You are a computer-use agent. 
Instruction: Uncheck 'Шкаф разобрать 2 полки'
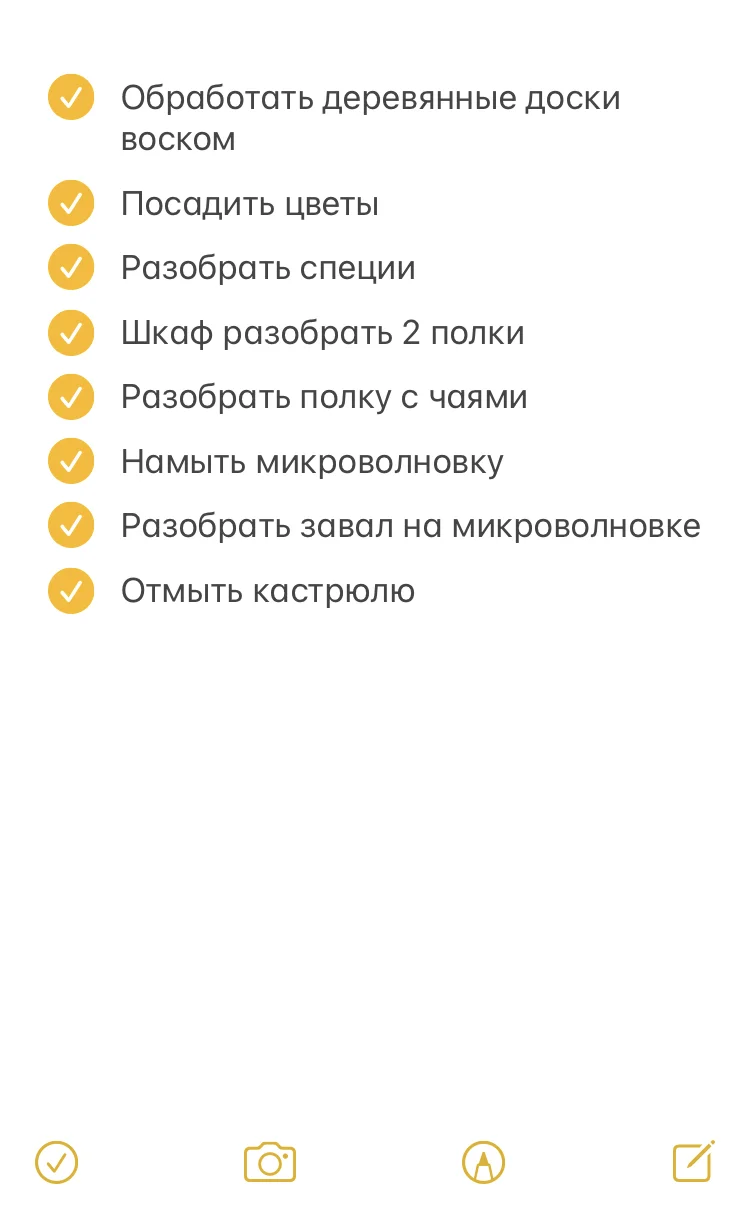(70, 332)
